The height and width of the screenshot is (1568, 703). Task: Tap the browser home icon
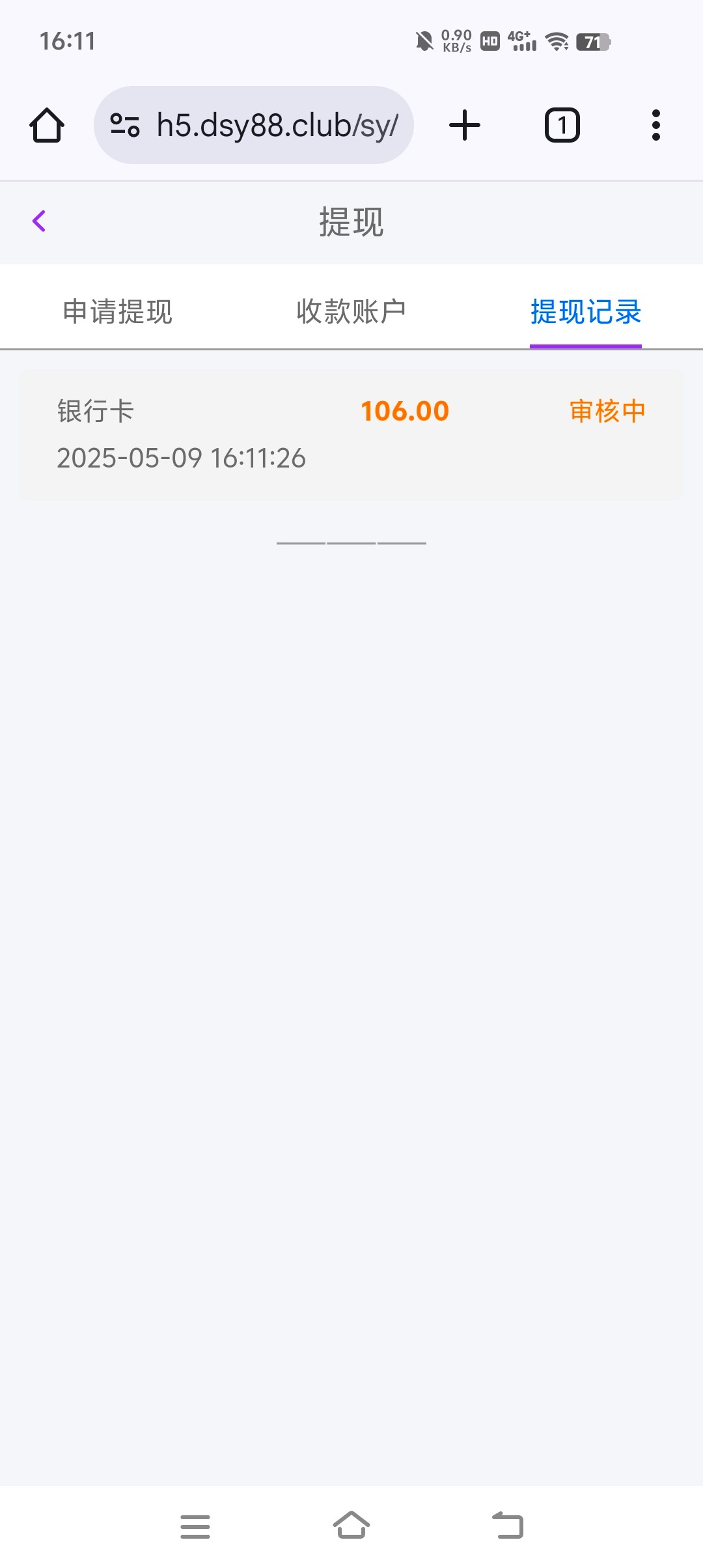[x=47, y=125]
